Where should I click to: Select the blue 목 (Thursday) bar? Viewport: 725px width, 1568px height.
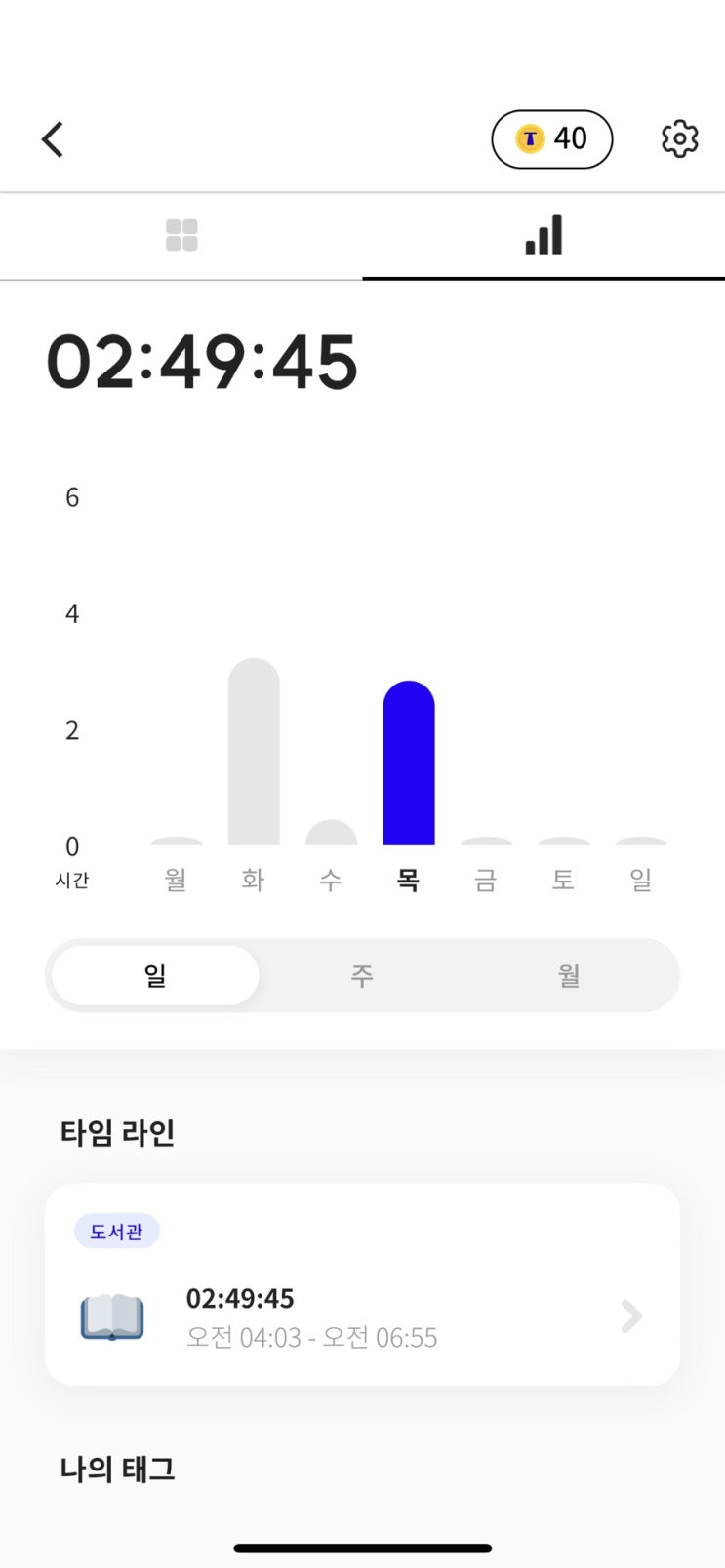coord(409,763)
